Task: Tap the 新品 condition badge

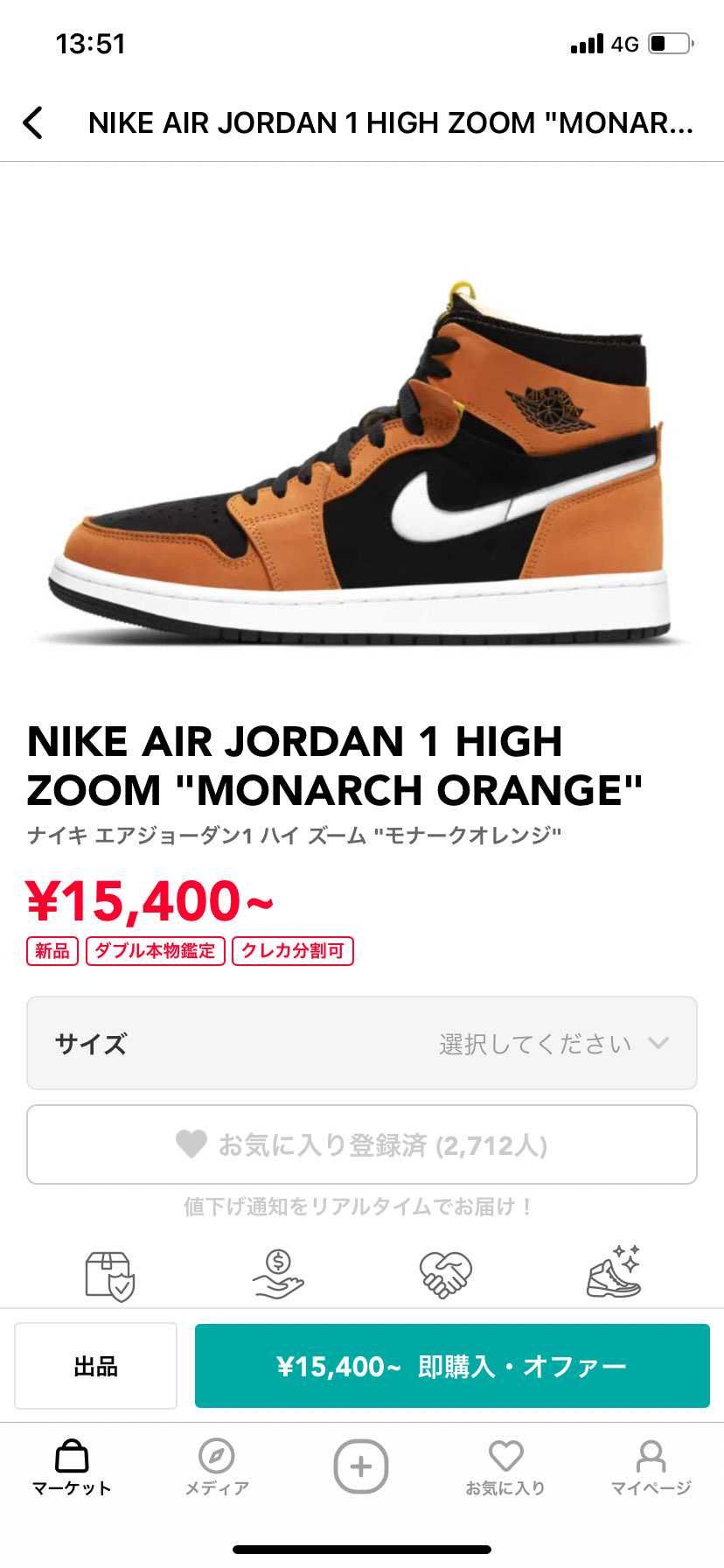Action: tap(52, 950)
